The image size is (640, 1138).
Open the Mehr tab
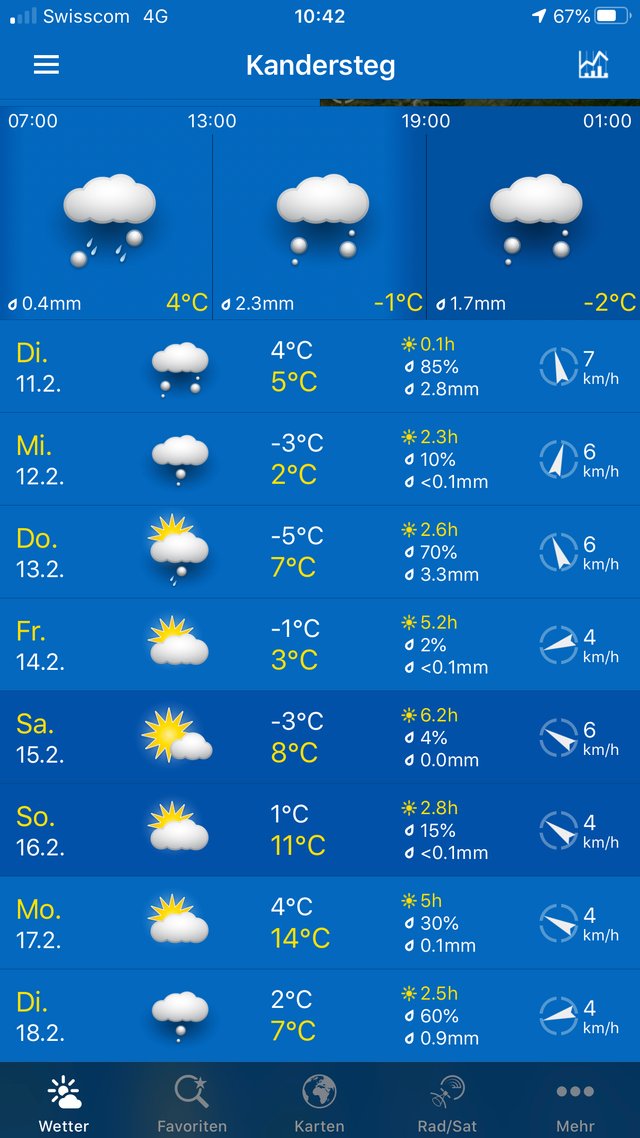[575, 1102]
